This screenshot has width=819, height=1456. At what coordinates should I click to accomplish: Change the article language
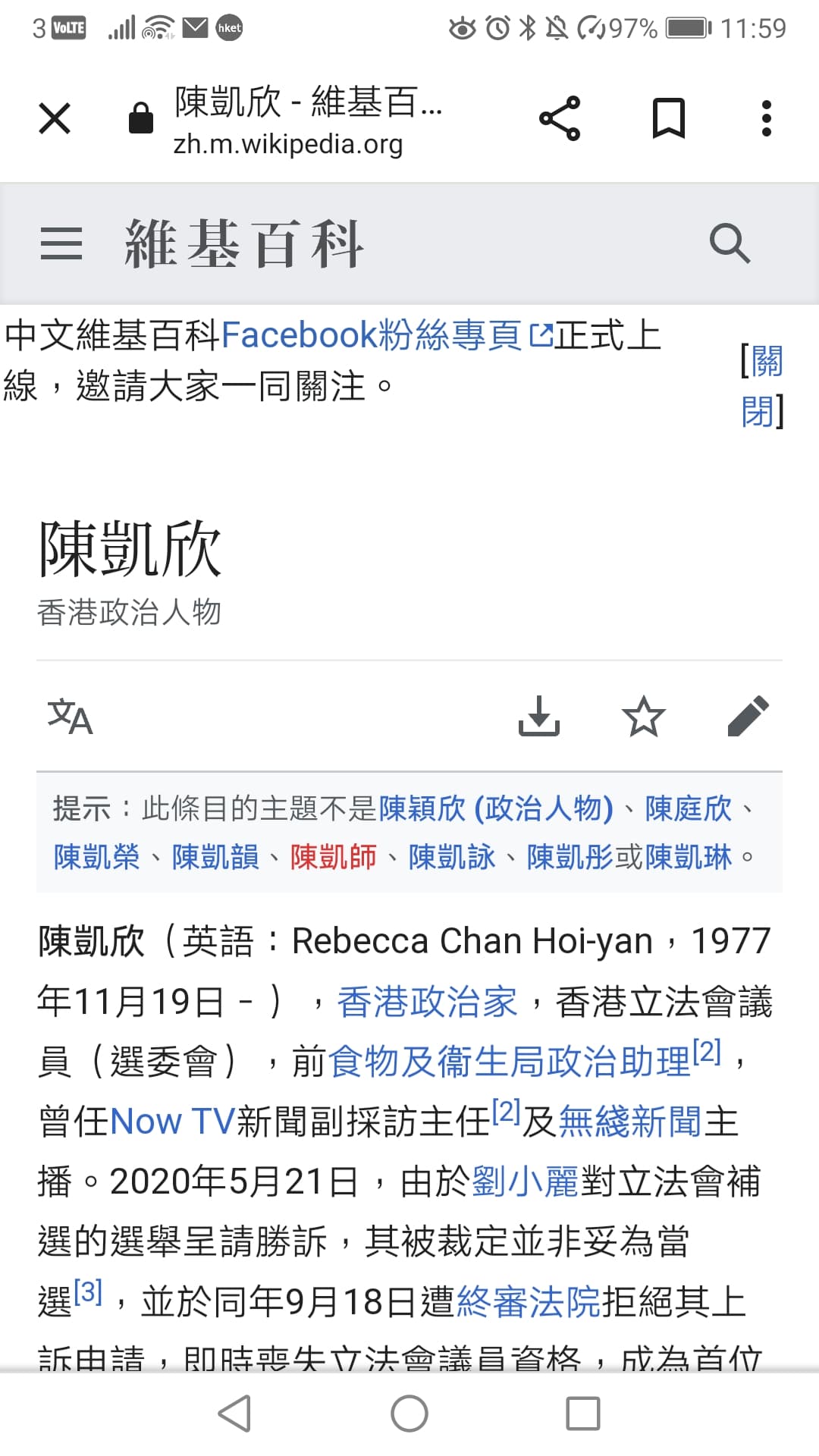[x=70, y=717]
